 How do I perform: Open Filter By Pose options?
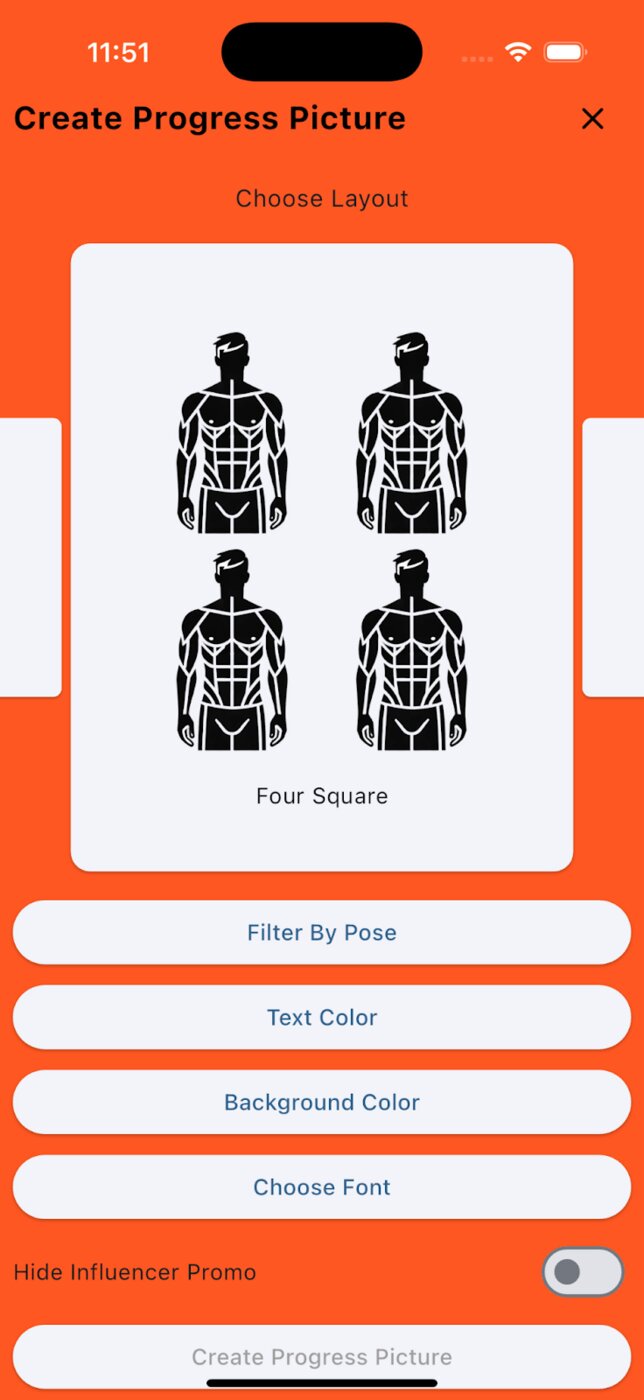point(322,932)
